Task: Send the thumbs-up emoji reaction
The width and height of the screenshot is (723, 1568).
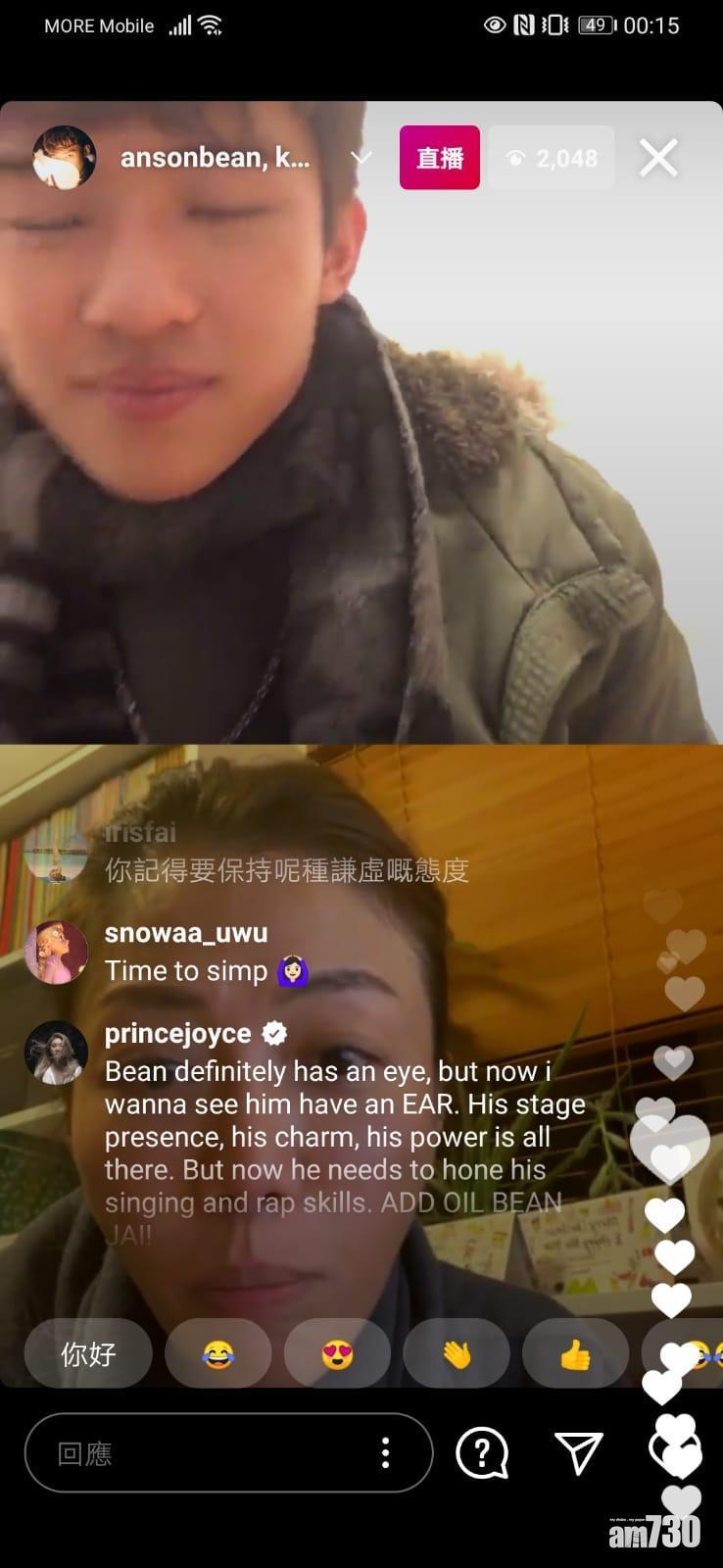Action: point(575,1353)
